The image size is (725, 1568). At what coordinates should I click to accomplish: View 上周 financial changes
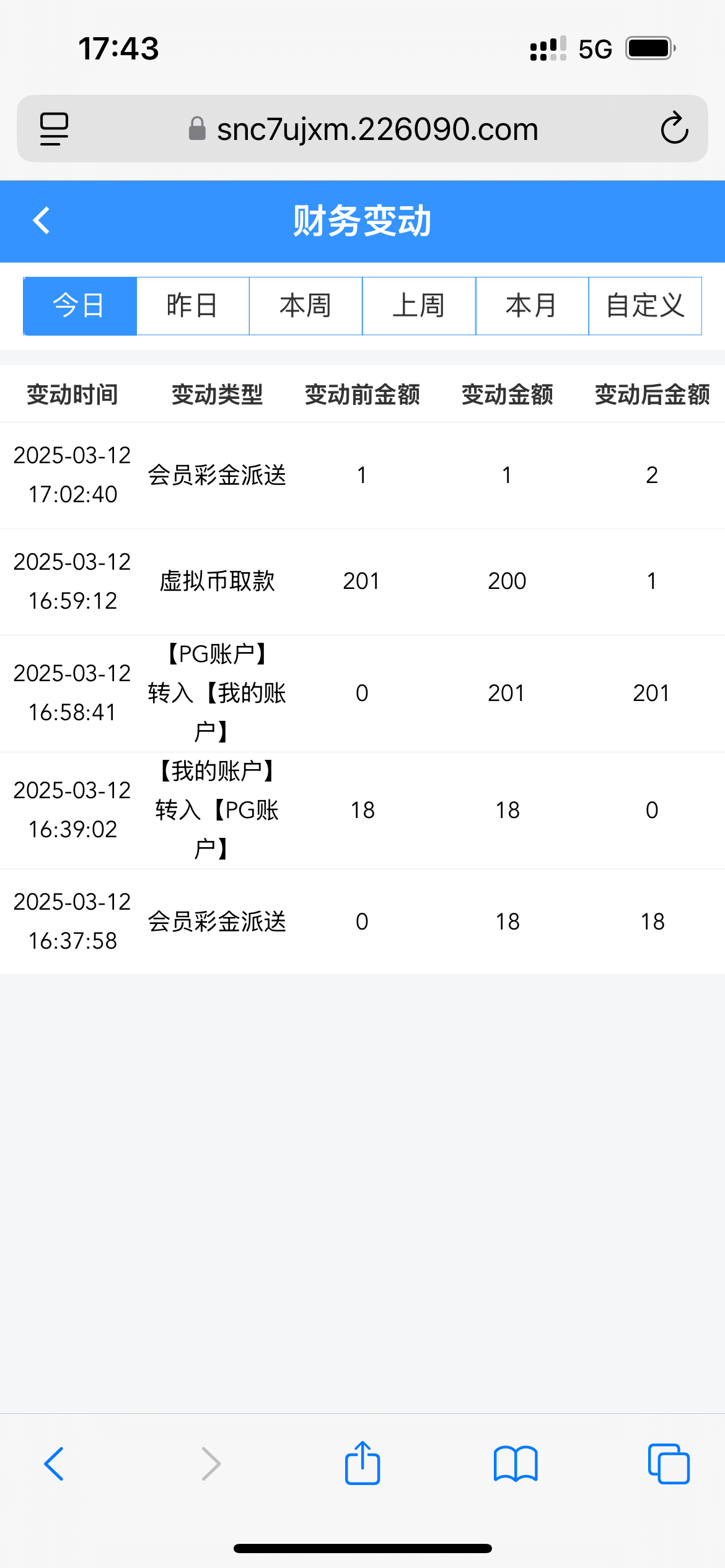pyautogui.click(x=419, y=306)
